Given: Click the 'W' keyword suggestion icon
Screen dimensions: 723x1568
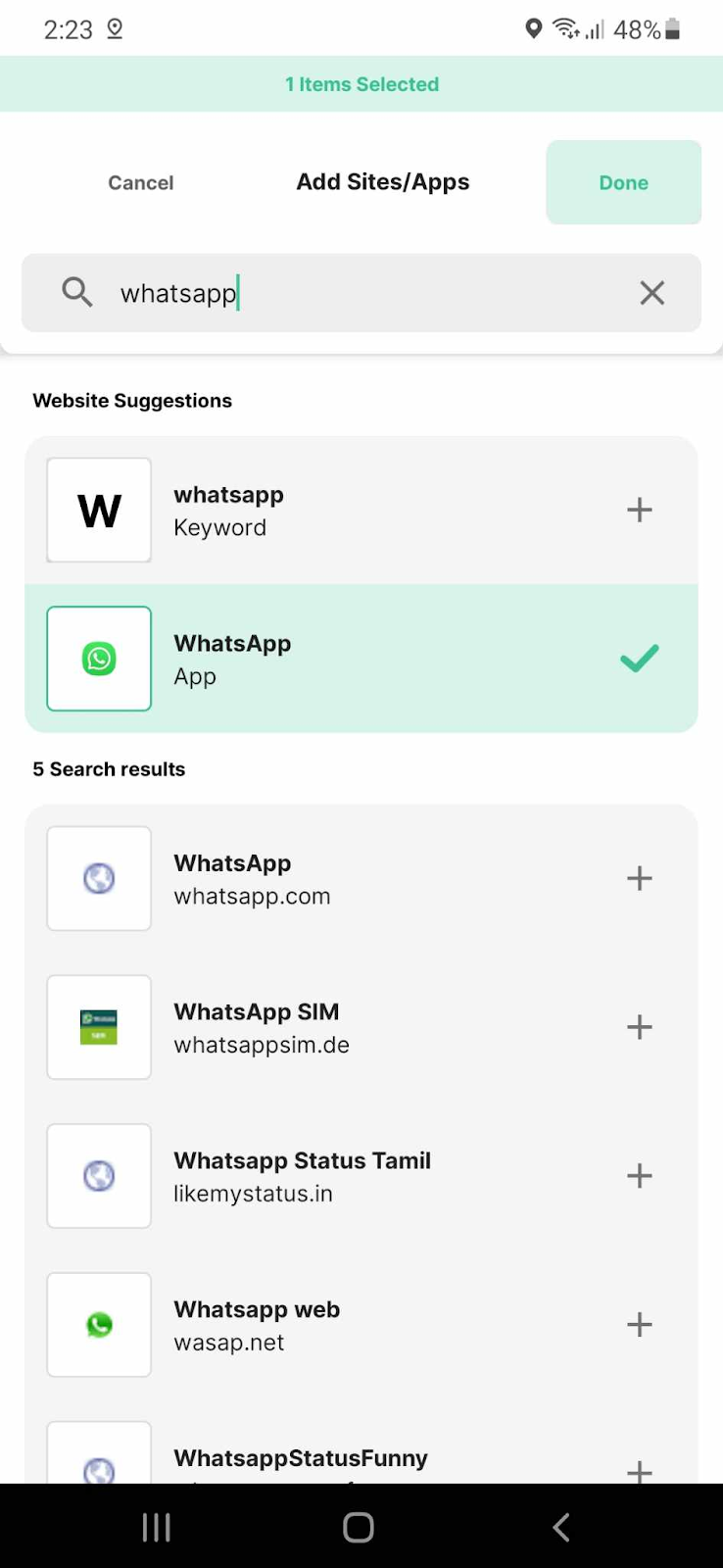Looking at the screenshot, I should coord(98,510).
